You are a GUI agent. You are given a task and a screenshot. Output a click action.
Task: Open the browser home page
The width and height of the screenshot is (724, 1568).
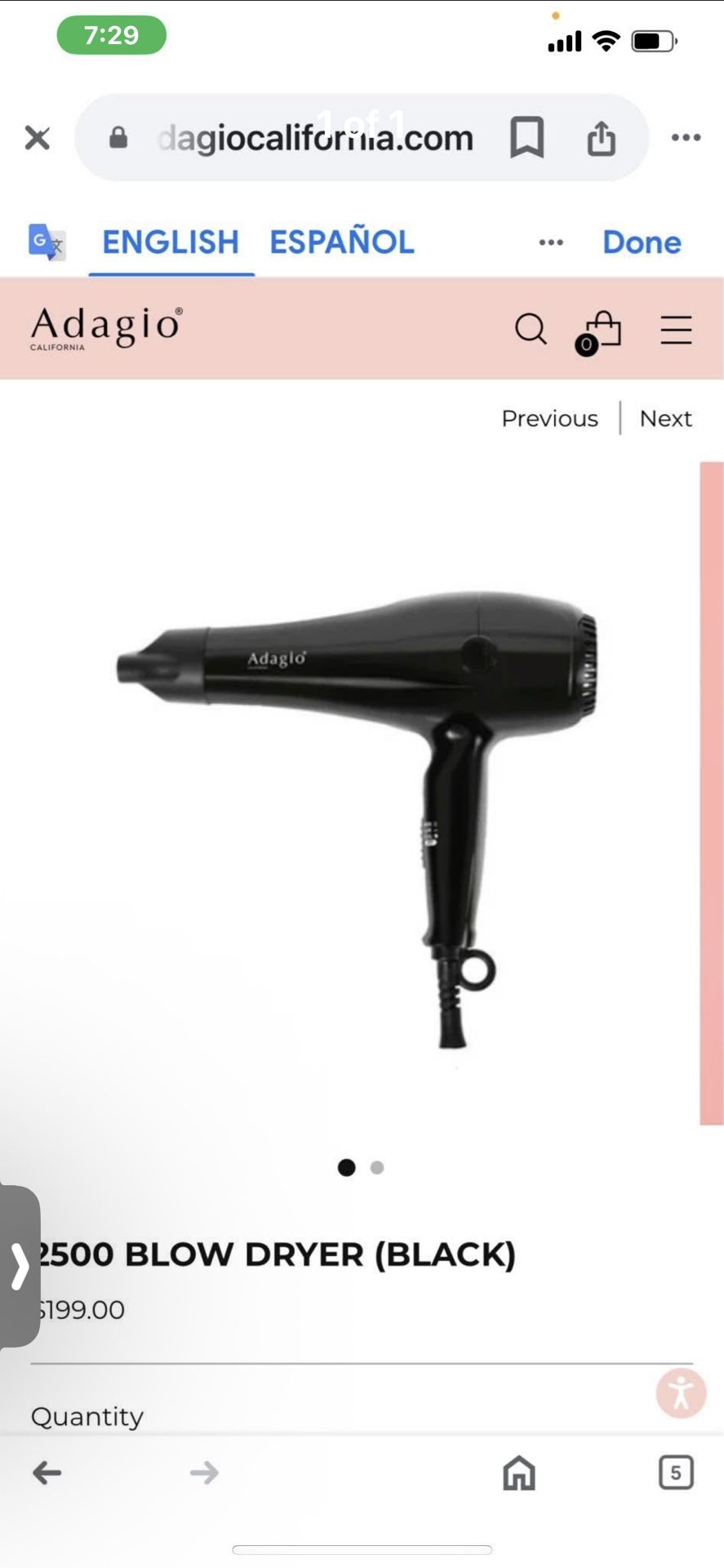click(x=519, y=1473)
